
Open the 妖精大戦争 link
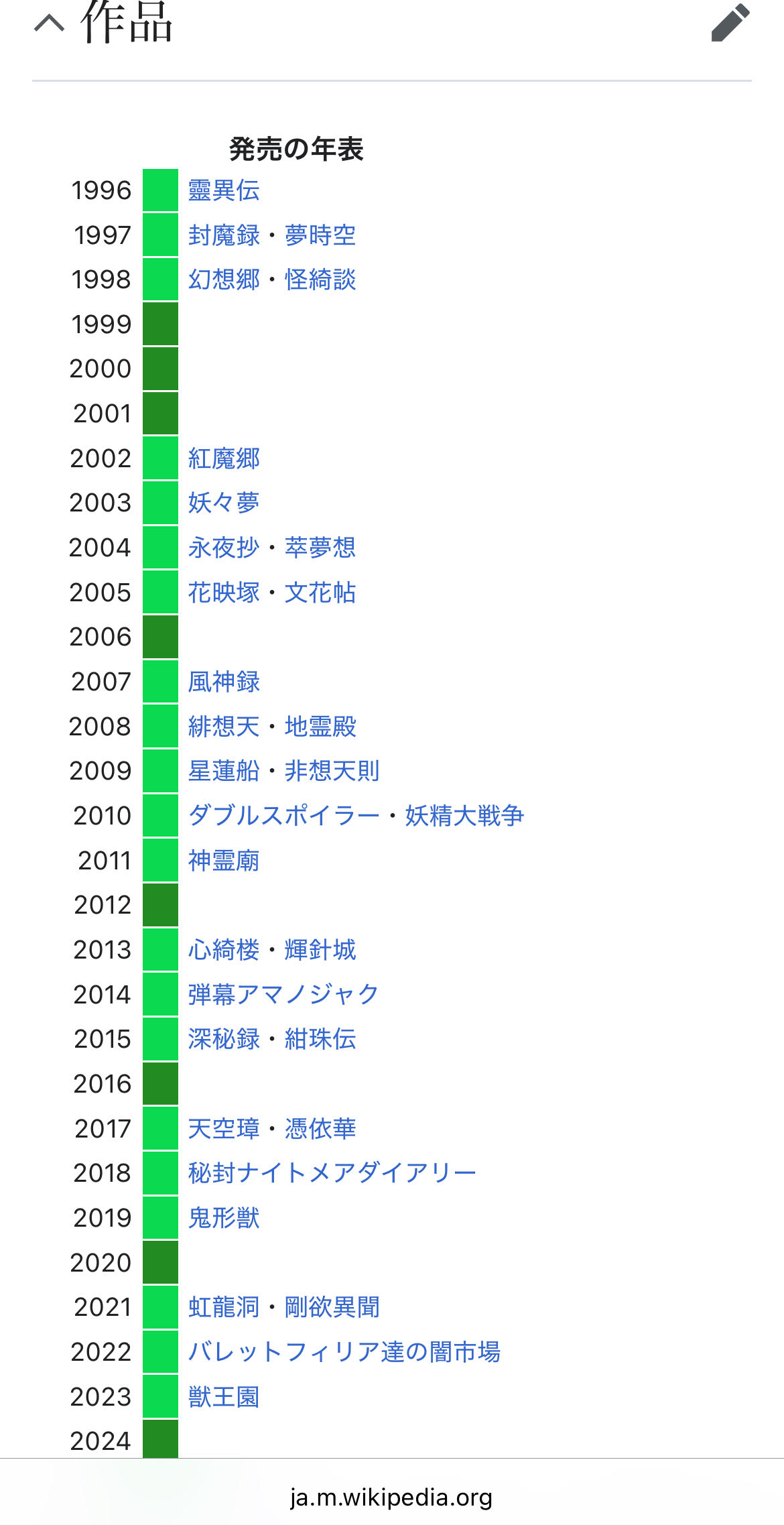[x=465, y=816]
